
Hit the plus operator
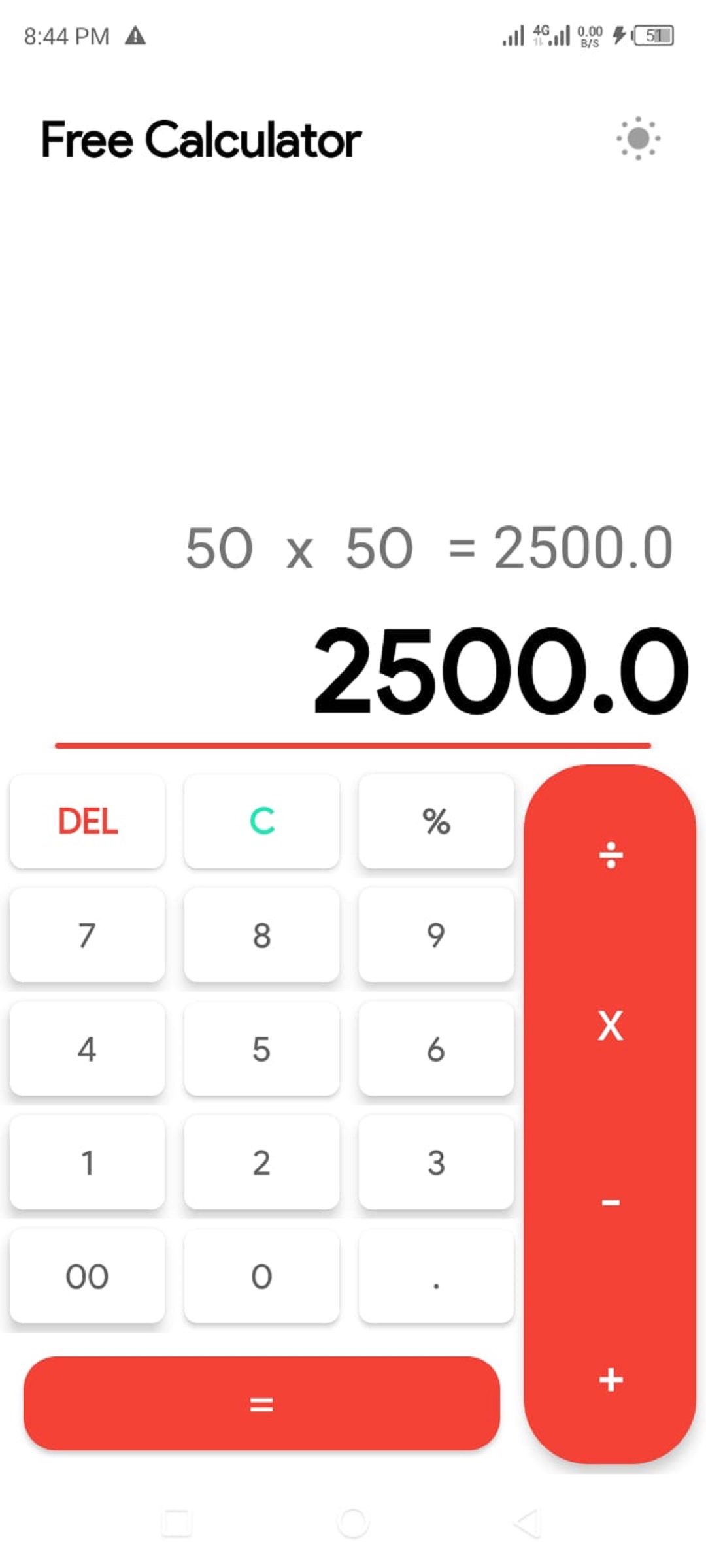611,1380
